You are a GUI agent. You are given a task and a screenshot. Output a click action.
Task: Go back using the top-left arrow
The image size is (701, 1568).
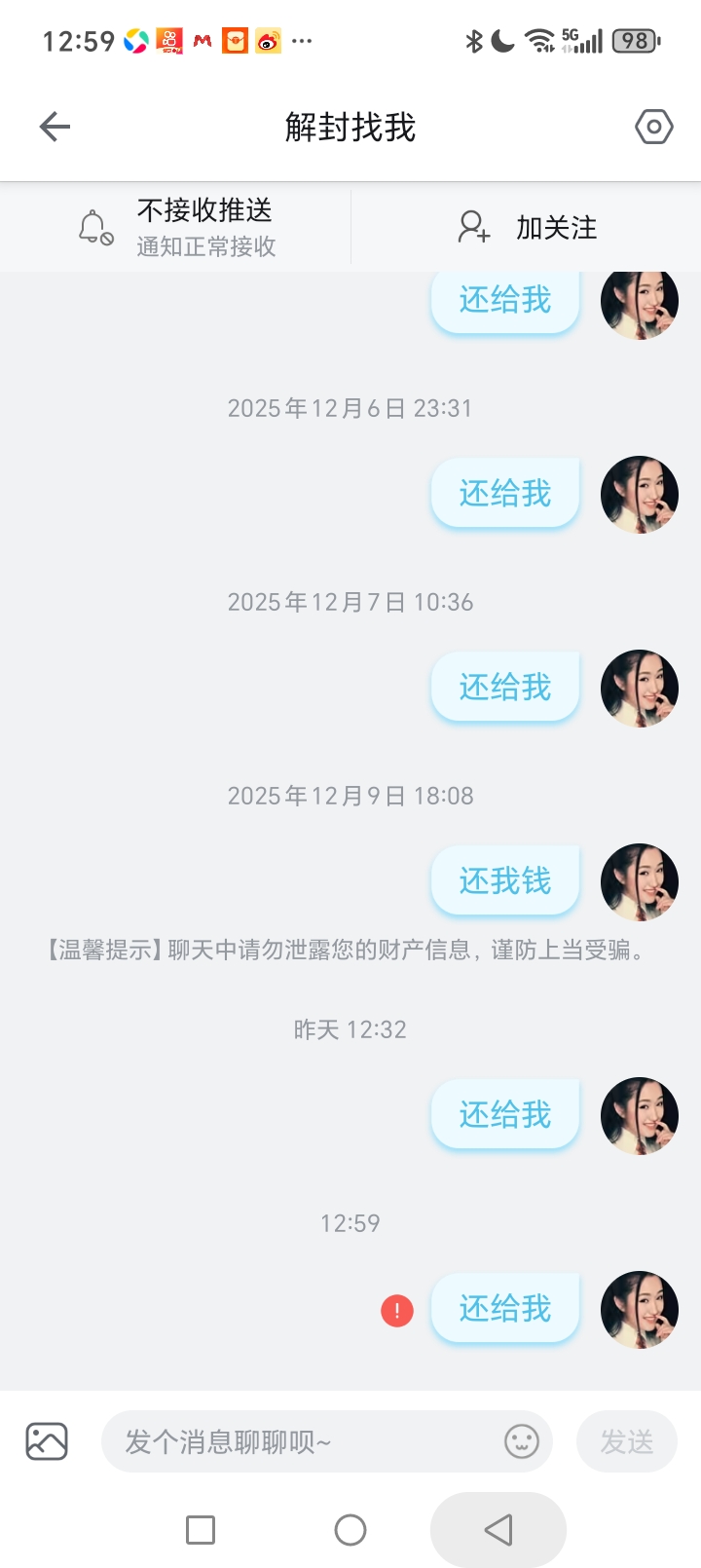click(x=55, y=127)
